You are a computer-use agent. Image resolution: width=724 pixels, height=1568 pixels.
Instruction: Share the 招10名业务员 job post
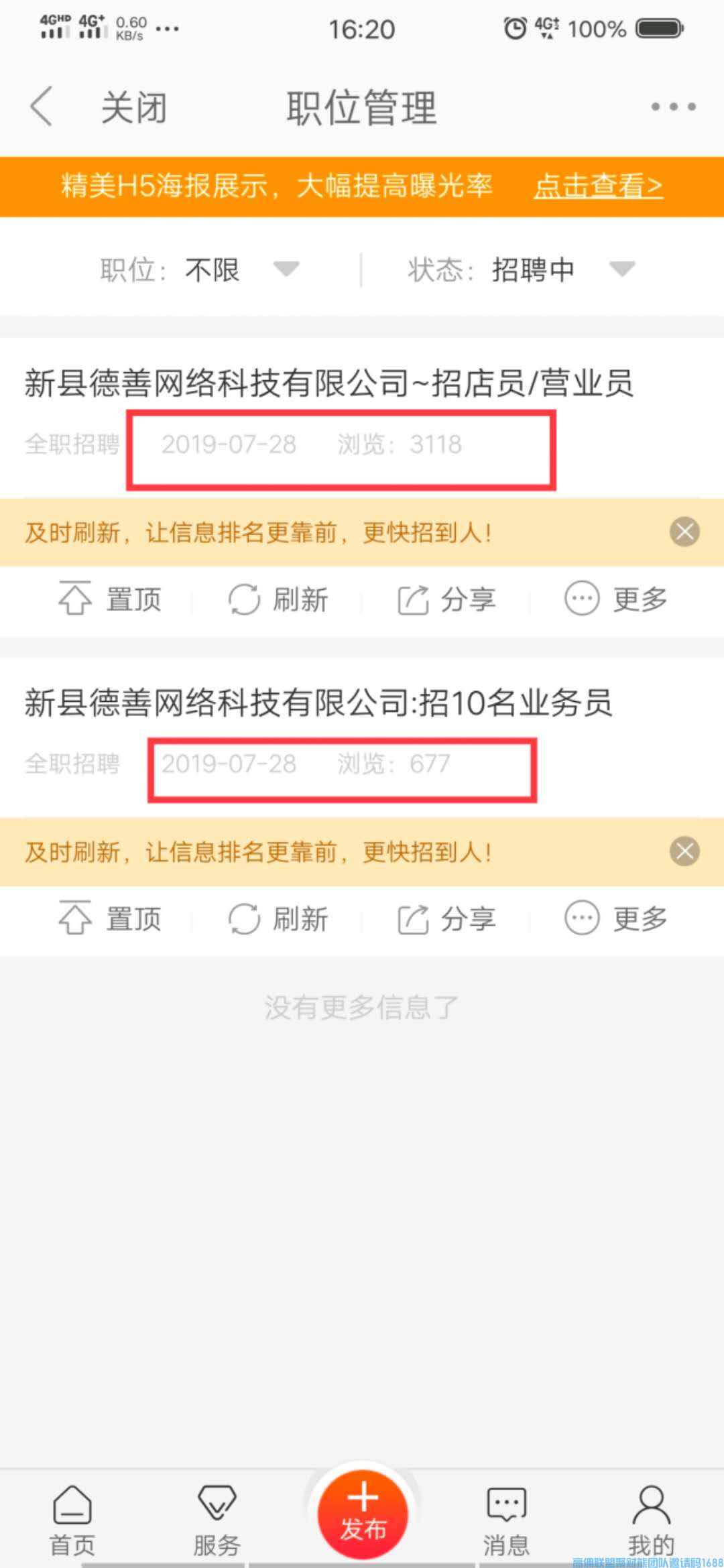click(x=447, y=918)
